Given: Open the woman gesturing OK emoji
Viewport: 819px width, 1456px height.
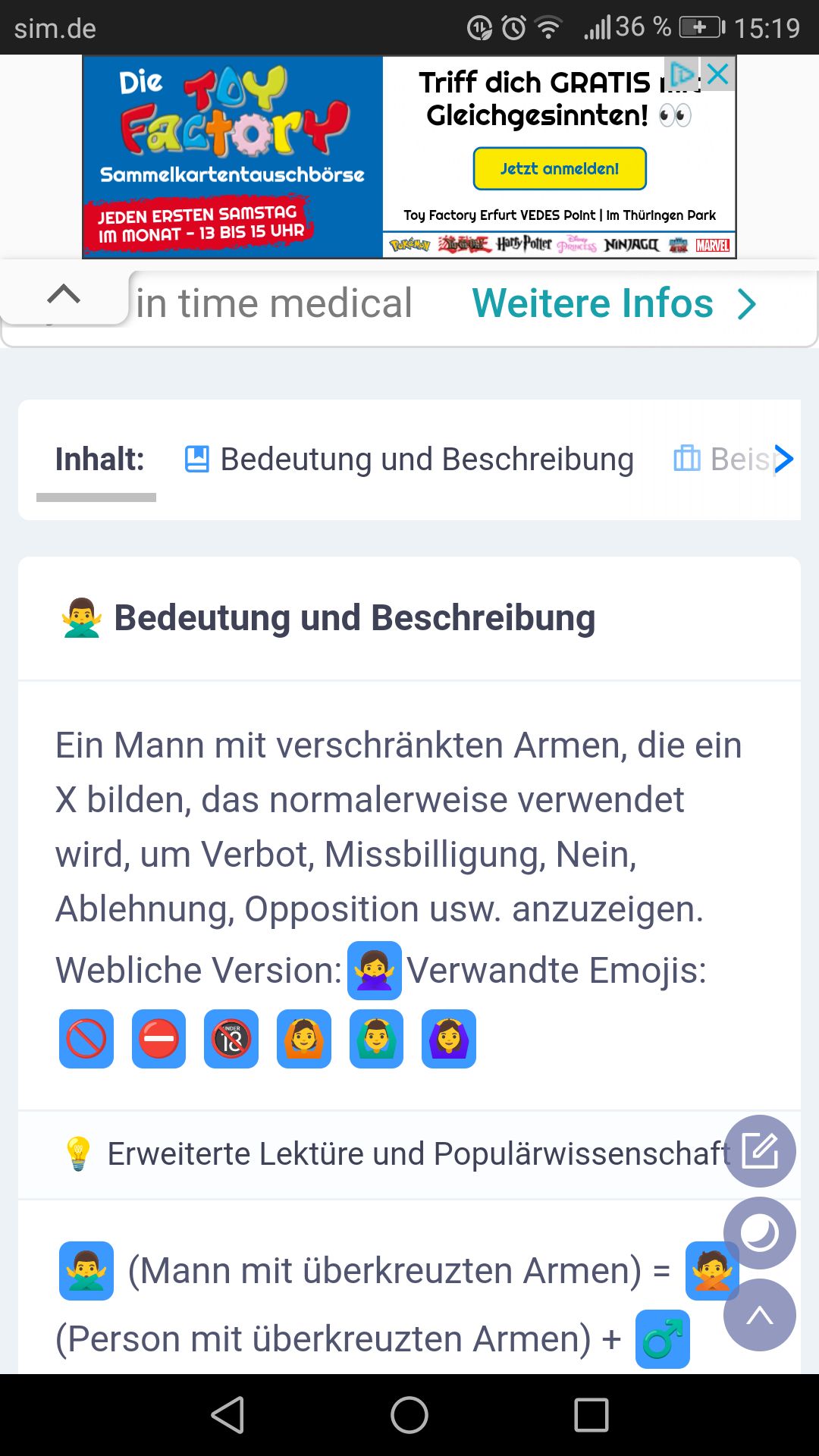Looking at the screenshot, I should (449, 1039).
